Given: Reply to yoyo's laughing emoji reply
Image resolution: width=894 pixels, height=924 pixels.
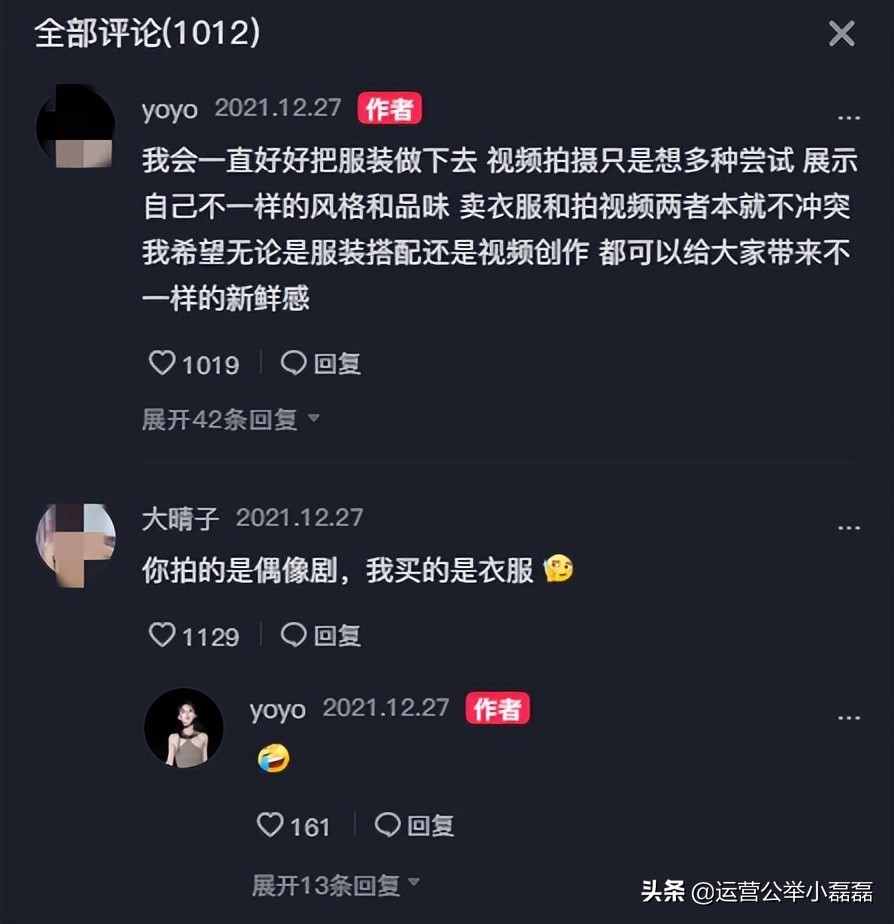Looking at the screenshot, I should tap(415, 825).
